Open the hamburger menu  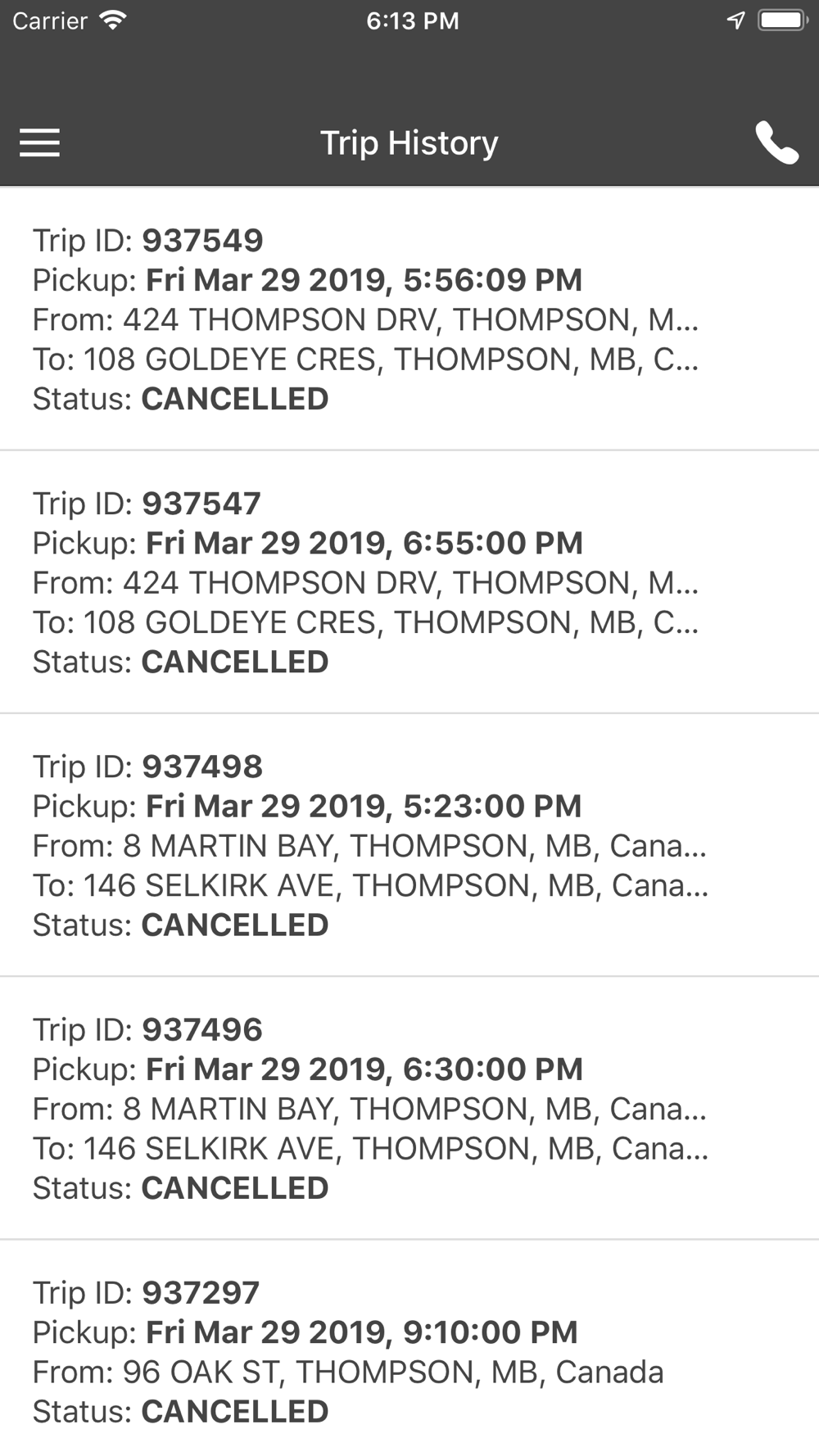(x=39, y=142)
